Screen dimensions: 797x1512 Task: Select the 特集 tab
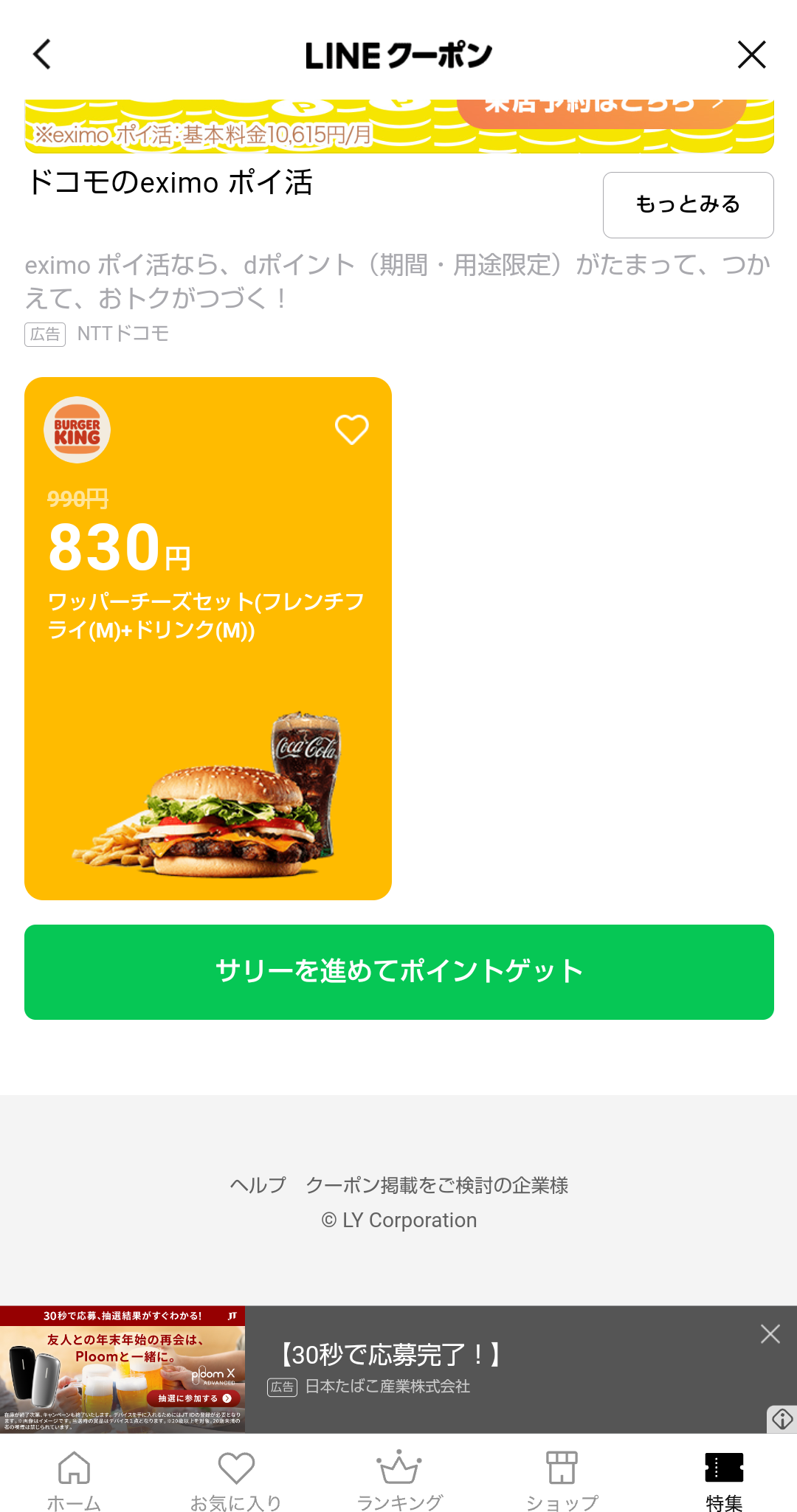pyautogui.click(x=724, y=1480)
